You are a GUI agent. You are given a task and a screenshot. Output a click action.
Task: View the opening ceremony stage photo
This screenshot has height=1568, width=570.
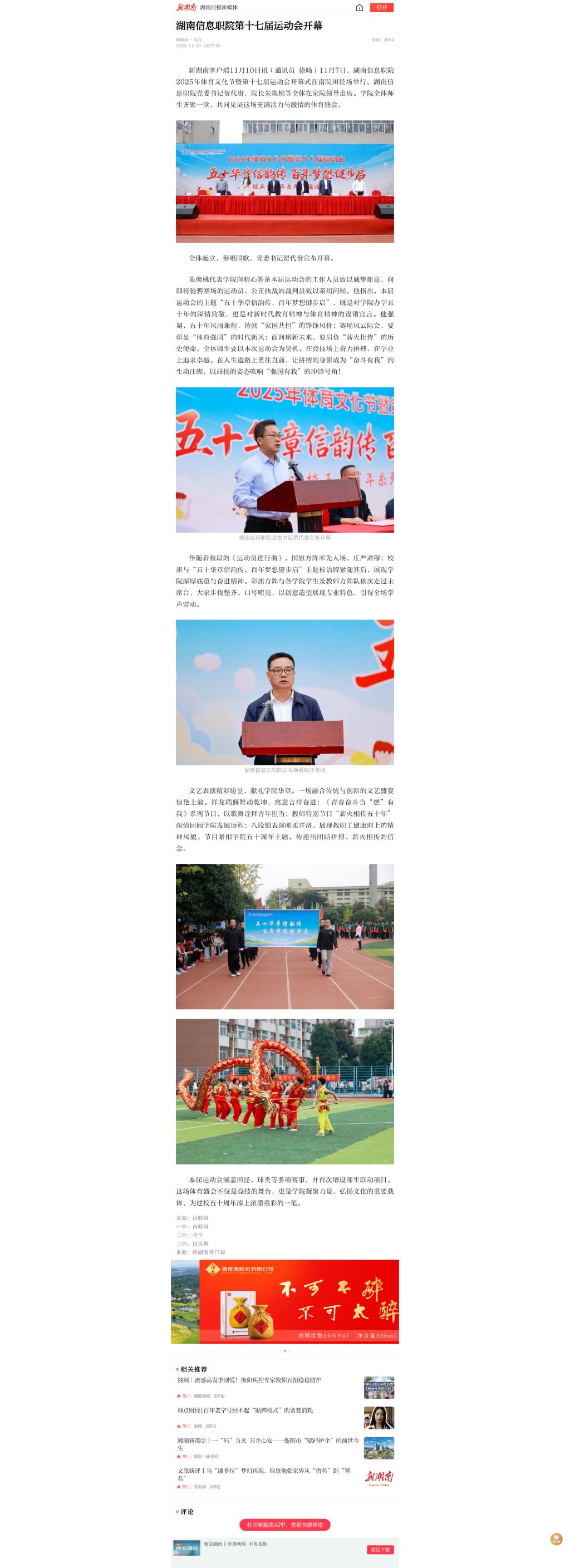284,181
